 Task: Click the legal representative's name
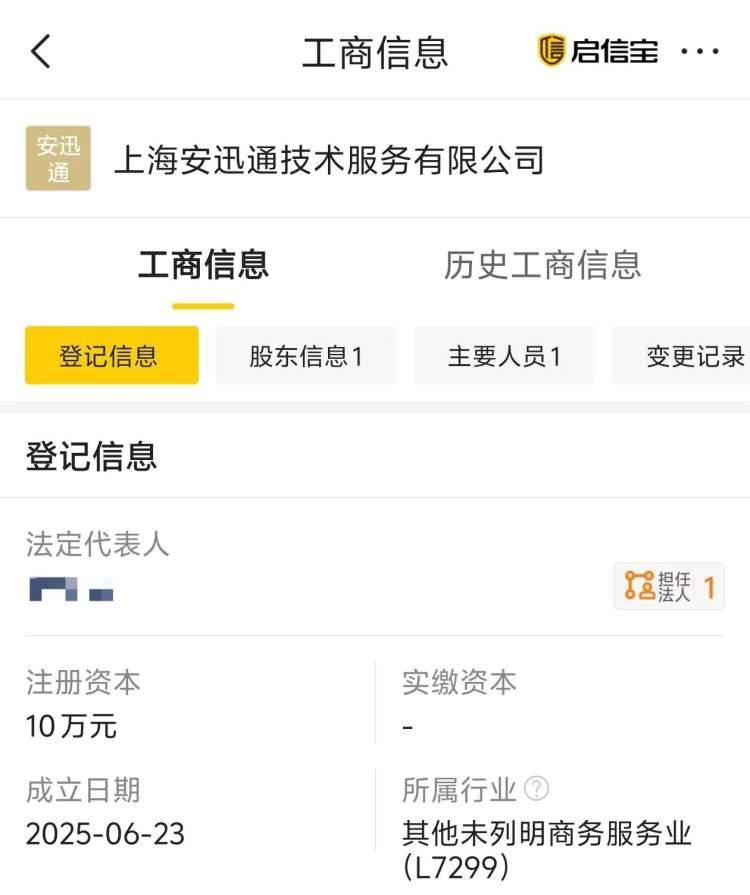click(65, 590)
